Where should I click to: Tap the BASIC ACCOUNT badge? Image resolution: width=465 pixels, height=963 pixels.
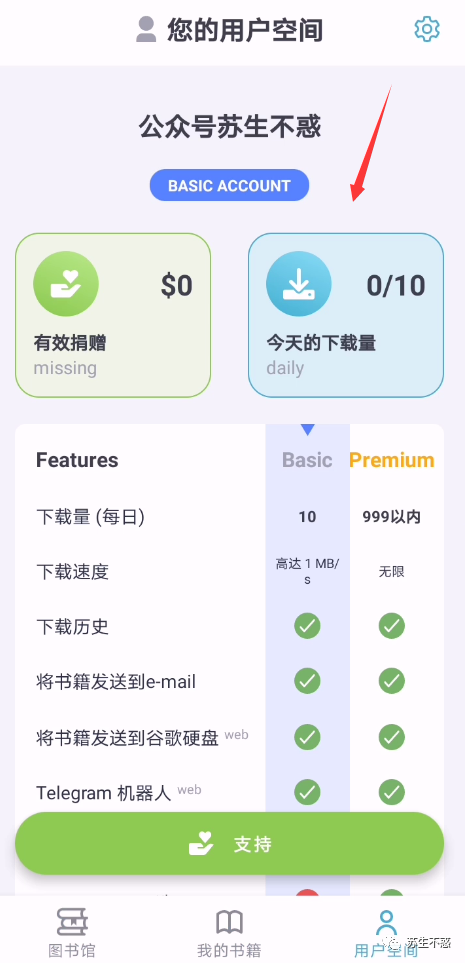[229, 185]
